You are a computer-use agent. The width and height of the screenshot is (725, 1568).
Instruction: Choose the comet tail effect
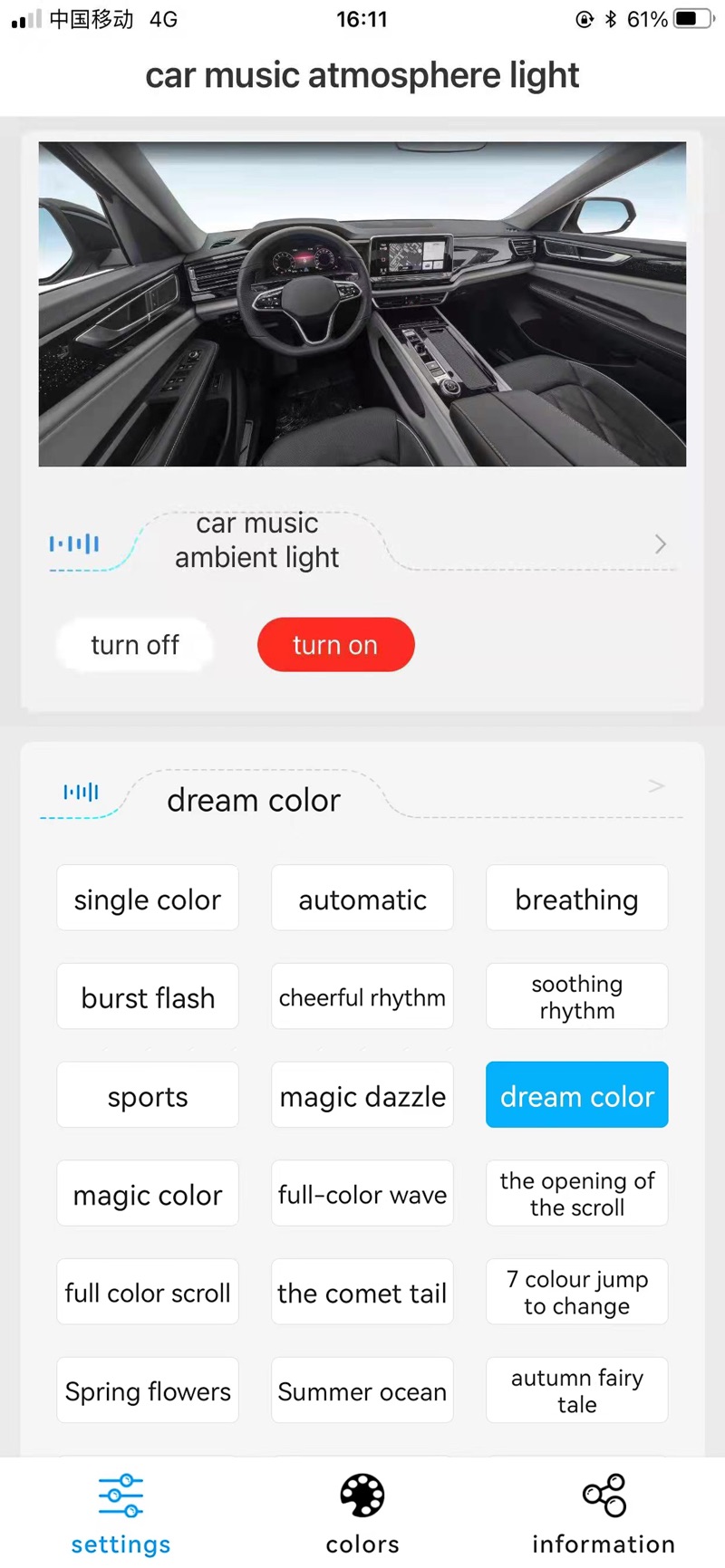362,1293
